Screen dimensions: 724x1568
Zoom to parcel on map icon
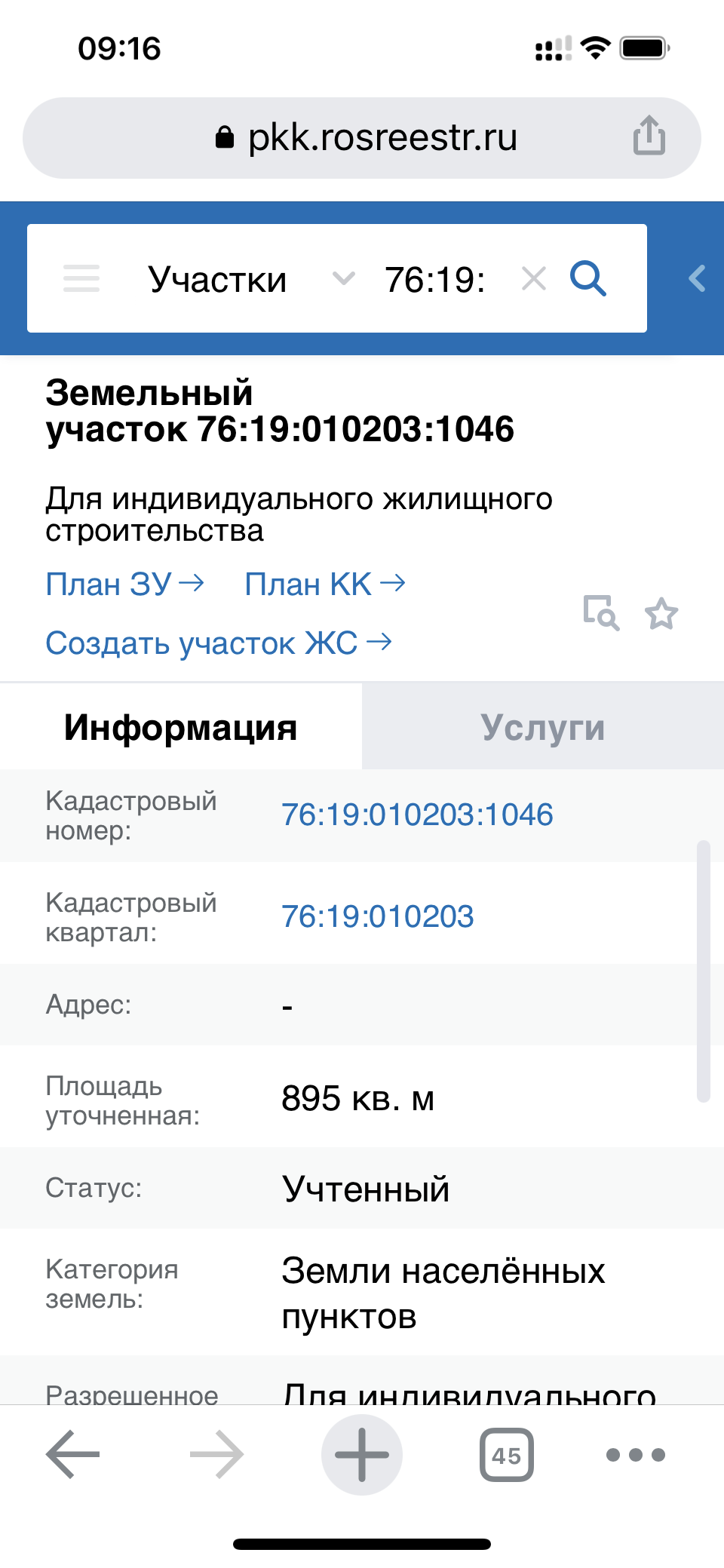click(x=601, y=613)
